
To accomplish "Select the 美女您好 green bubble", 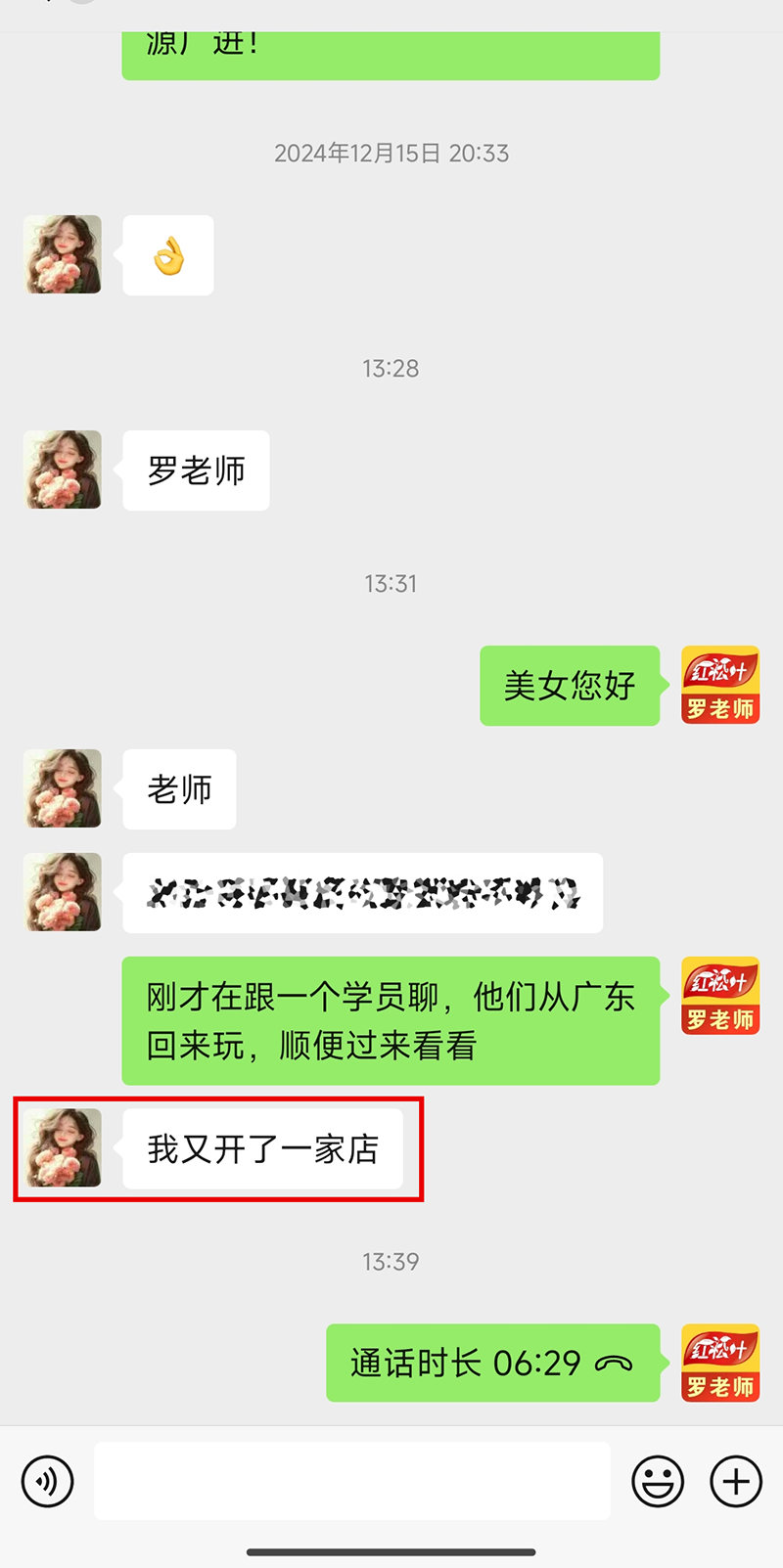I will (570, 686).
